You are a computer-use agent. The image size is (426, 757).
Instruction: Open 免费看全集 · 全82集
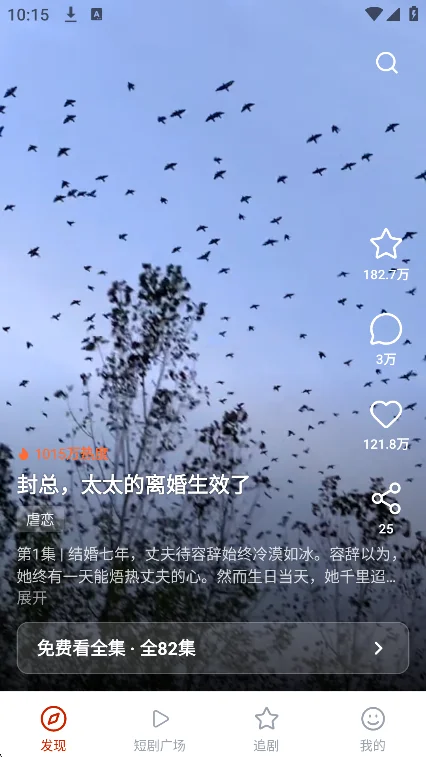pyautogui.click(x=213, y=648)
